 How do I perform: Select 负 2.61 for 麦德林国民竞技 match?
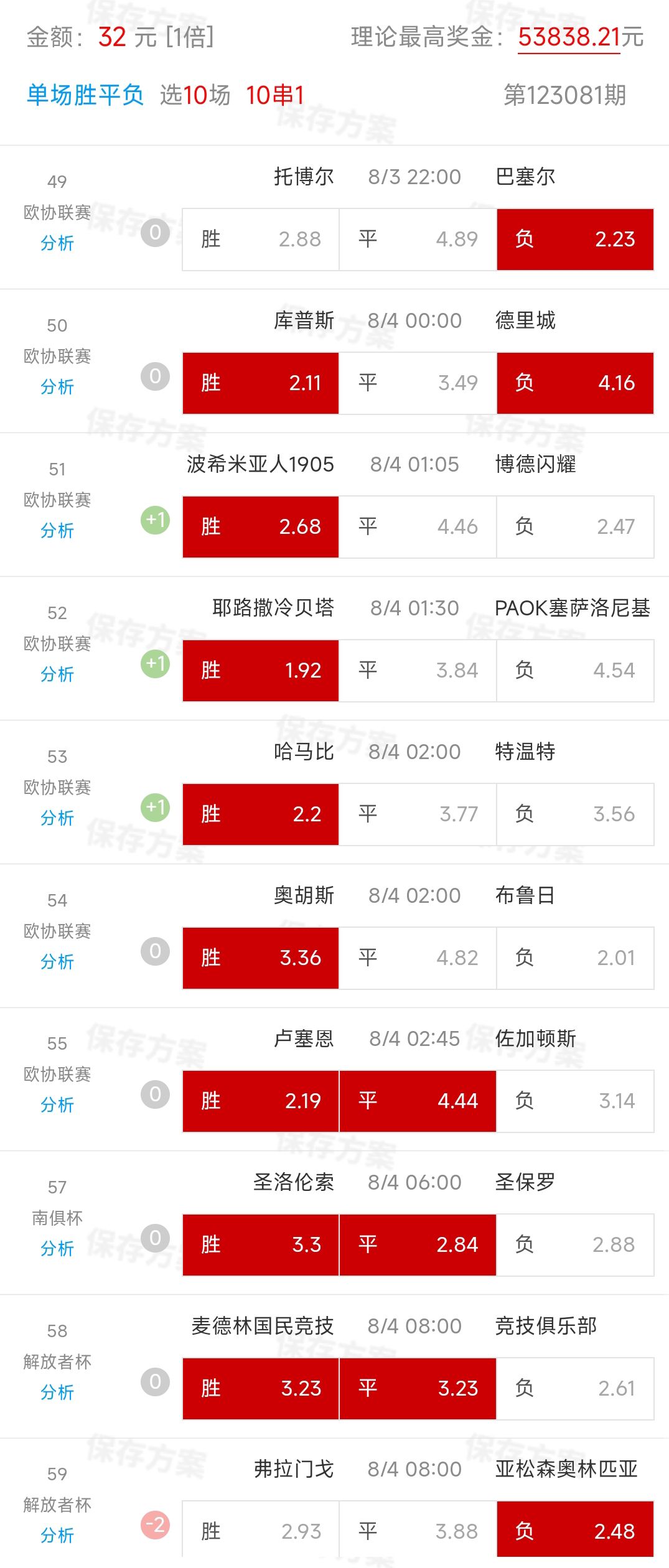pos(575,1389)
